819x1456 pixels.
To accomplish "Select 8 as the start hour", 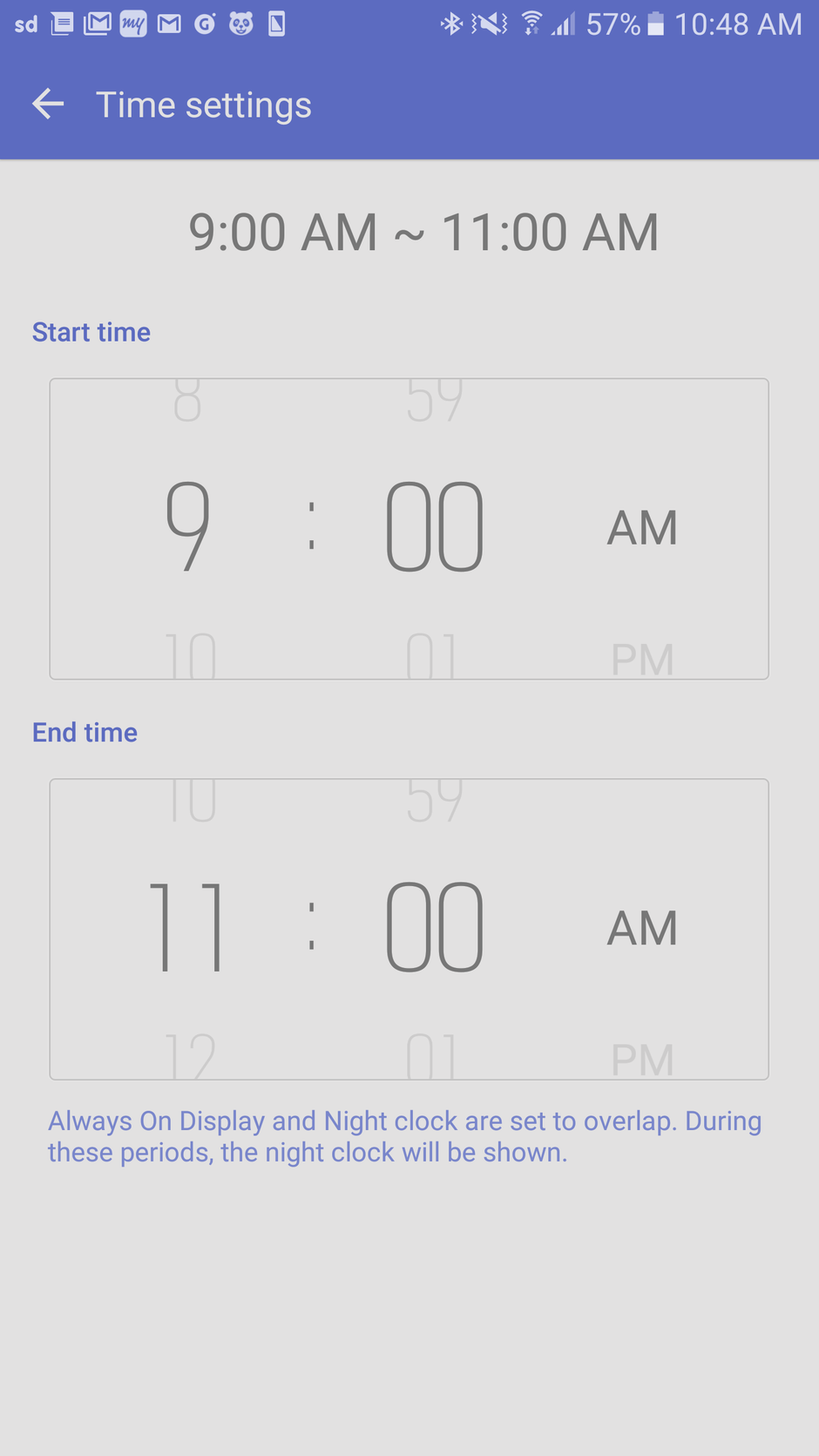I will 186,399.
